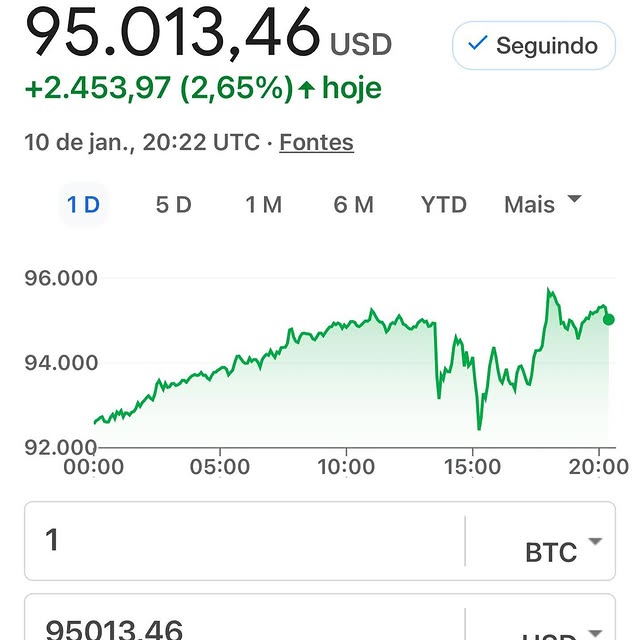The height and width of the screenshot is (640, 640).
Task: Select the 1 D chart range
Action: point(83,205)
